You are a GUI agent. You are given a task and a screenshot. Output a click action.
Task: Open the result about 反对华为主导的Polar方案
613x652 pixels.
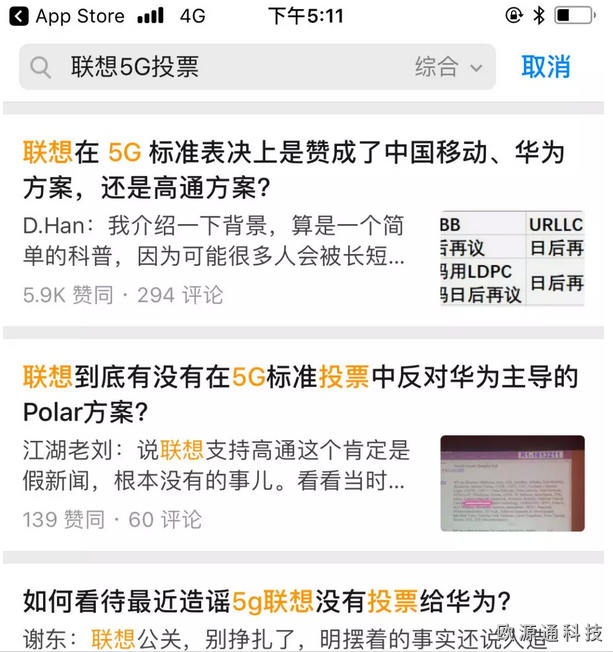(x=300, y=394)
